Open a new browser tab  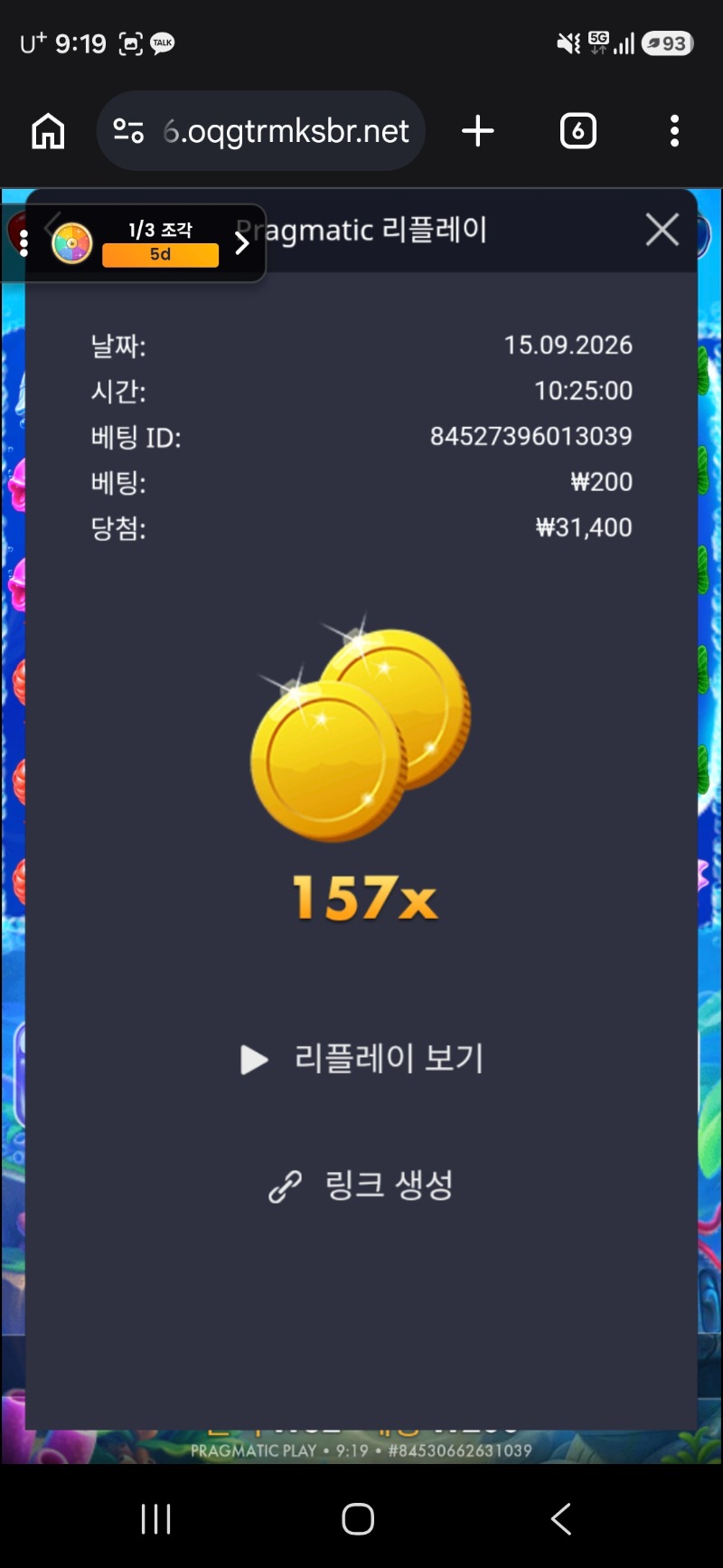pyautogui.click(x=478, y=131)
